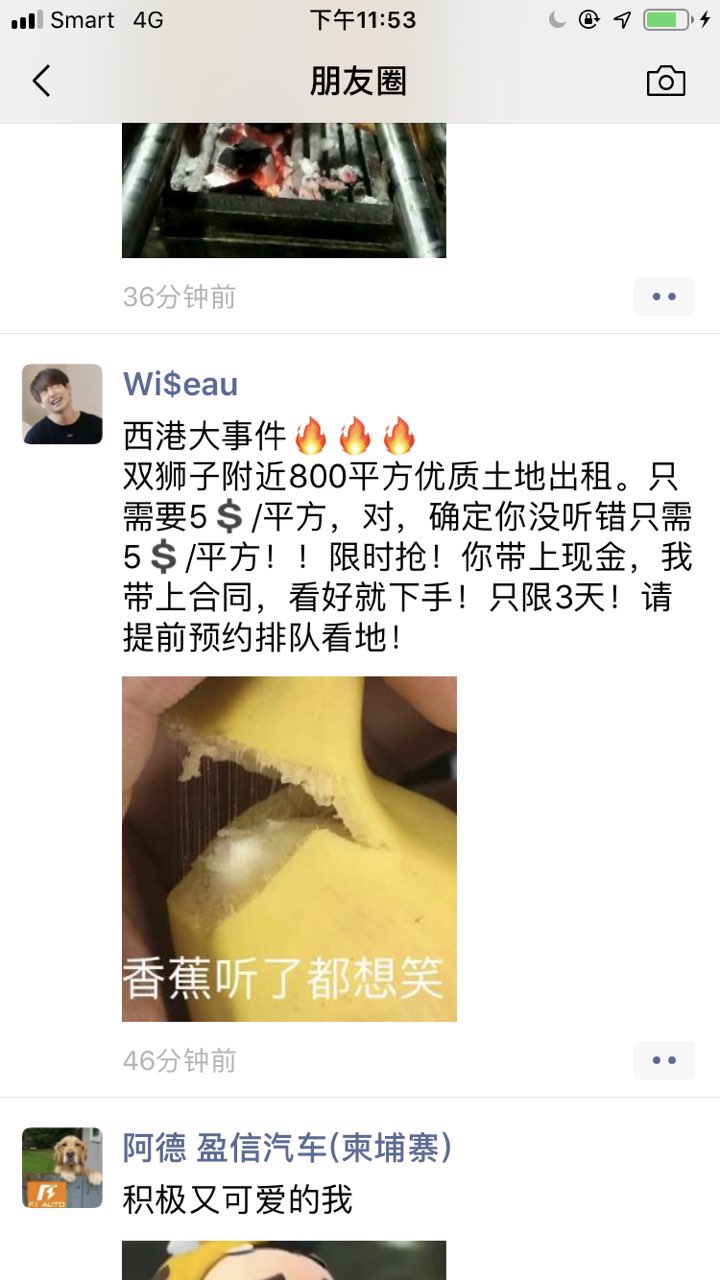Open photo under 积极又可爱的我 post

pyautogui.click(x=284, y=1260)
